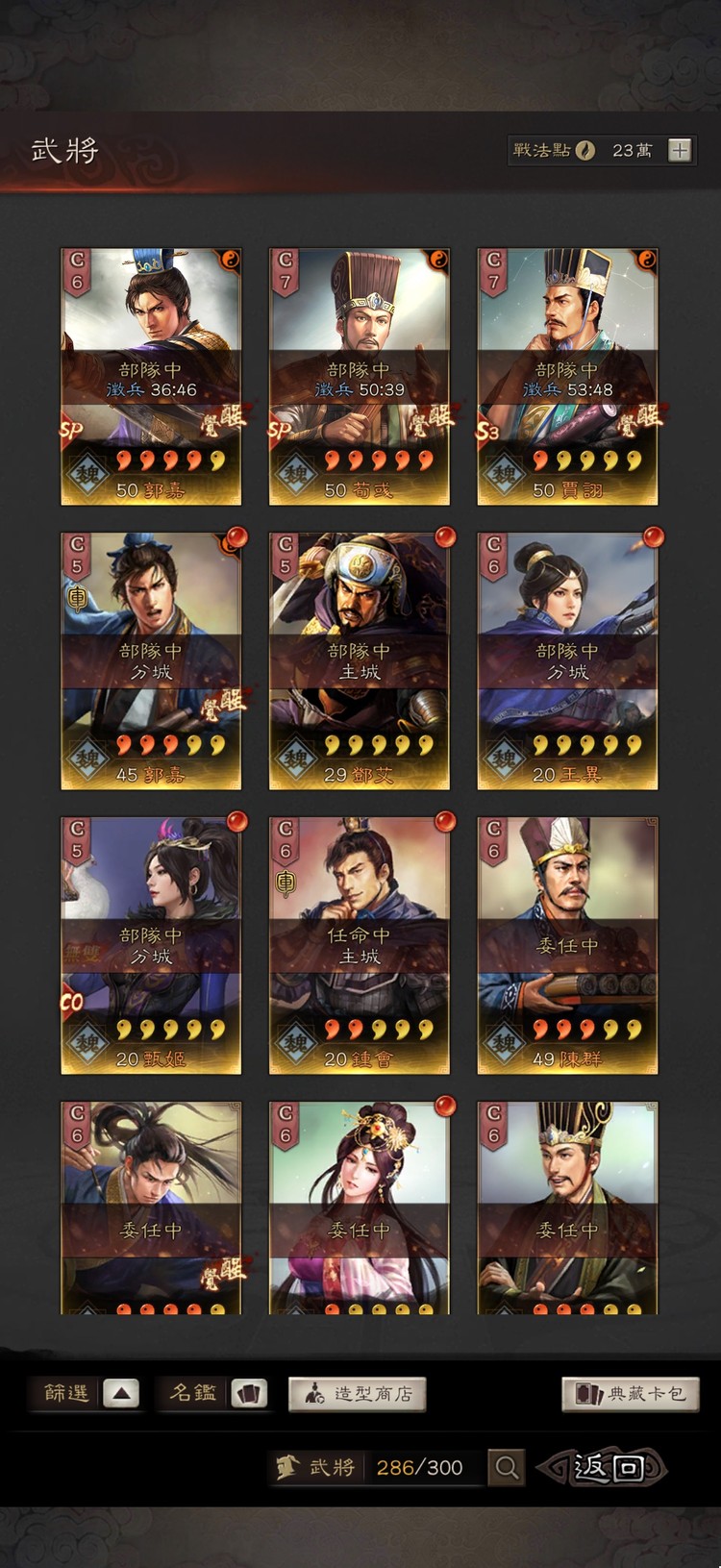View the 鄧艾 general card
This screenshot has height=1568, width=721.
[x=360, y=660]
